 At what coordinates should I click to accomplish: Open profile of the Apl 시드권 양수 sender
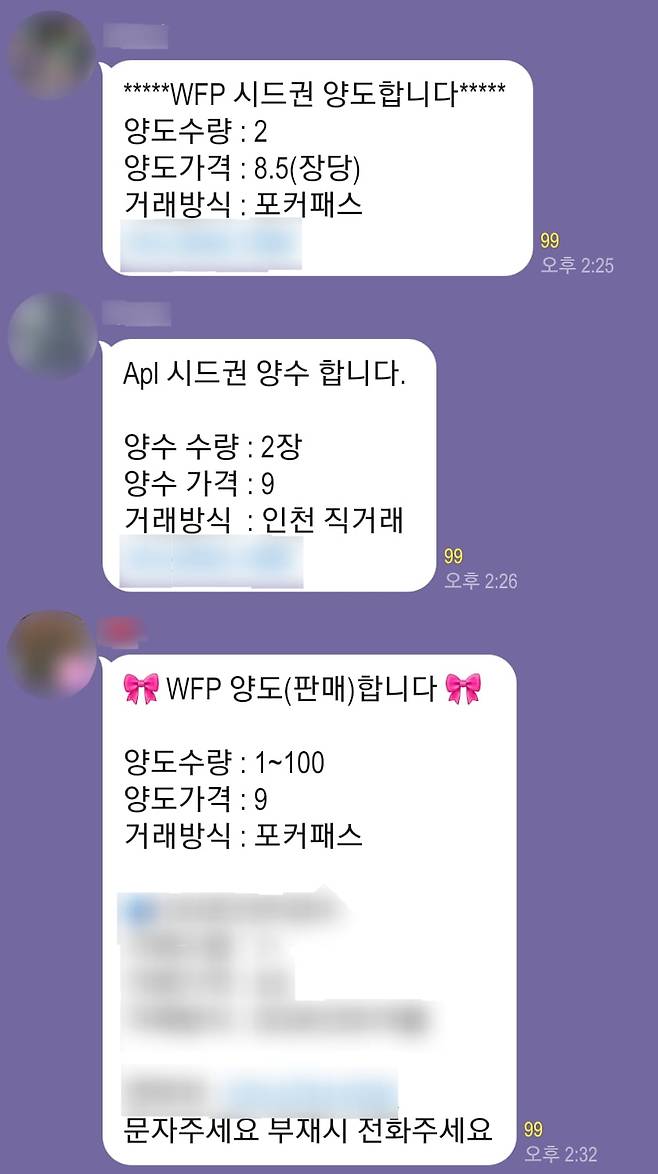[x=52, y=335]
